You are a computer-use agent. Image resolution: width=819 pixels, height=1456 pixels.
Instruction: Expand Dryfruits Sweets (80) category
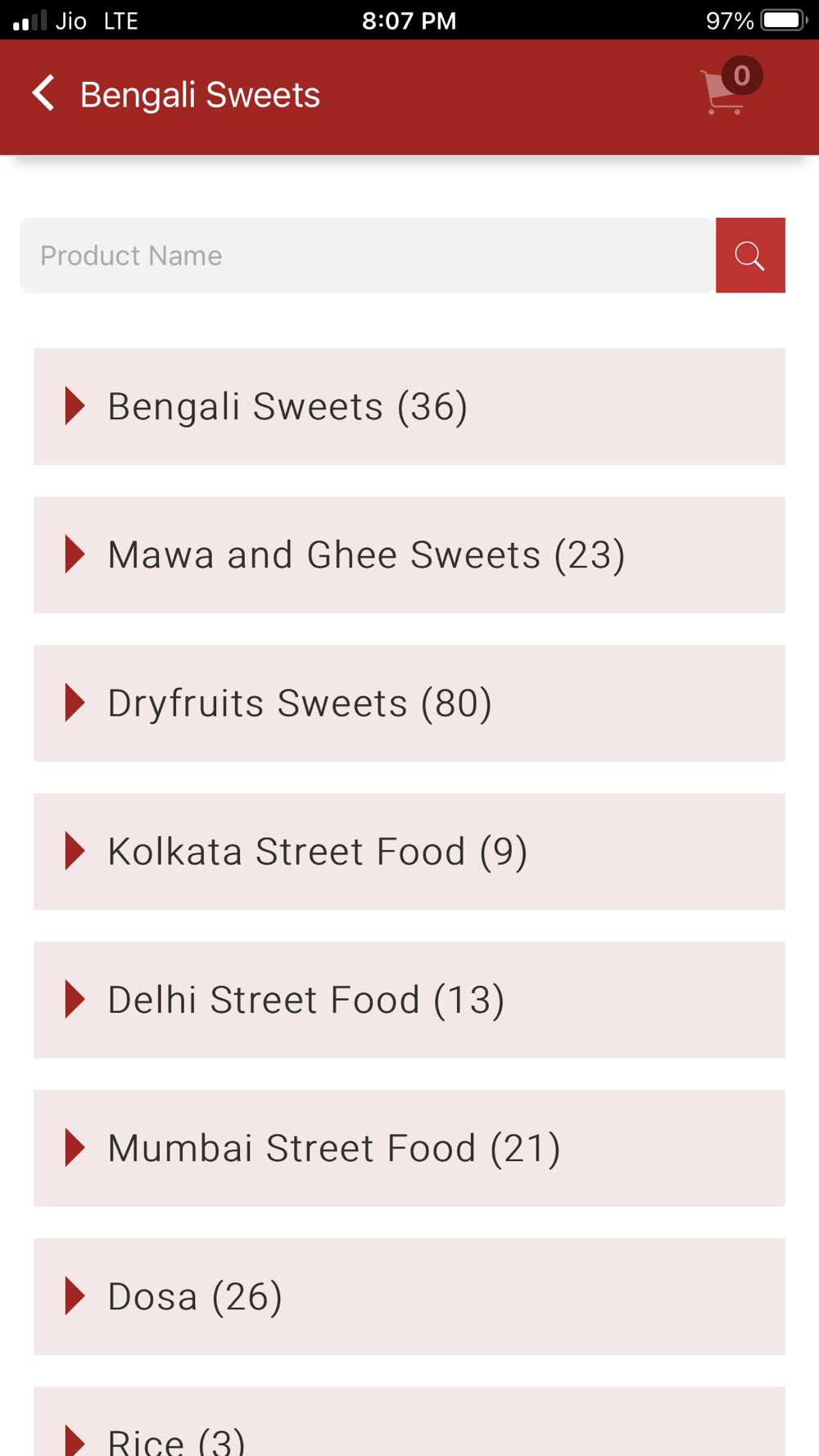[x=409, y=703]
